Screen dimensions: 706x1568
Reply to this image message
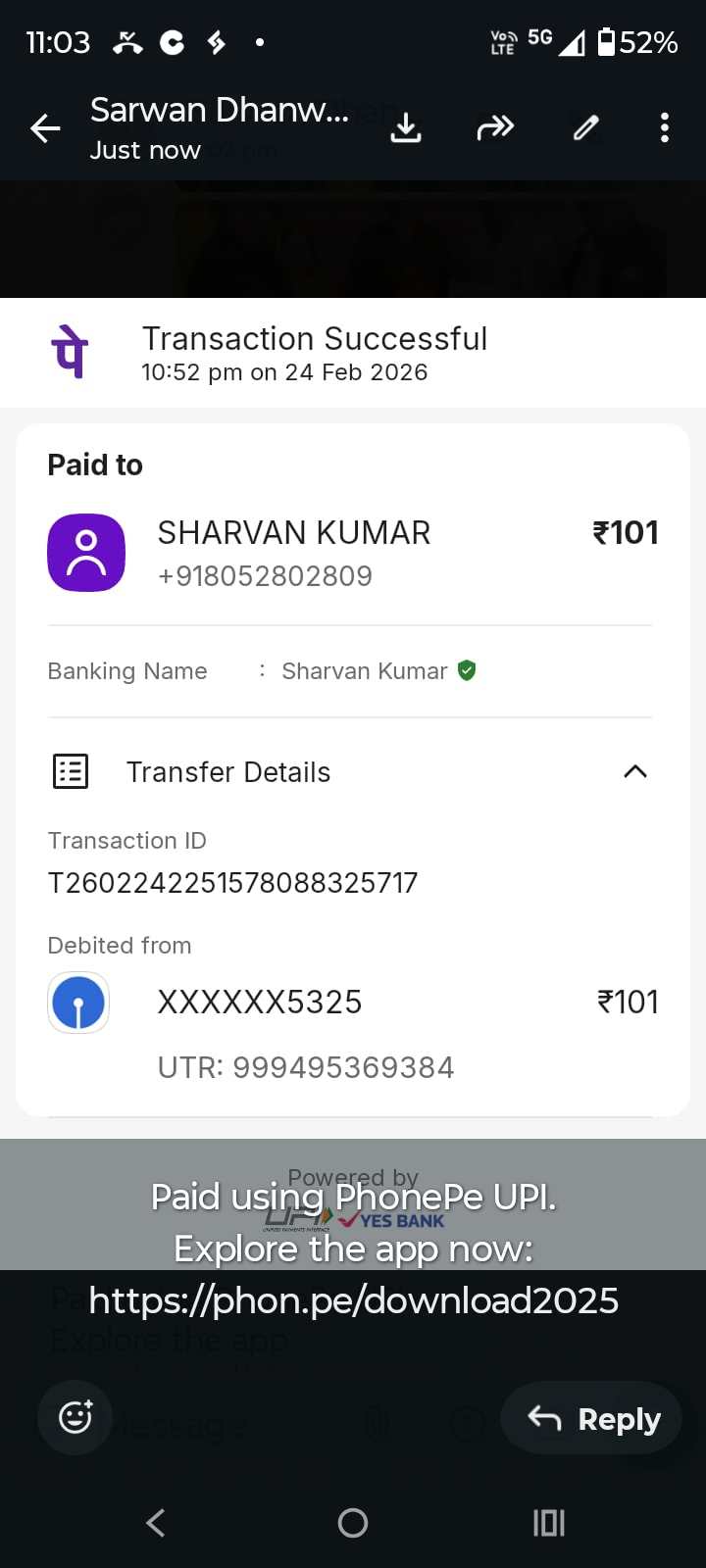coord(592,1418)
